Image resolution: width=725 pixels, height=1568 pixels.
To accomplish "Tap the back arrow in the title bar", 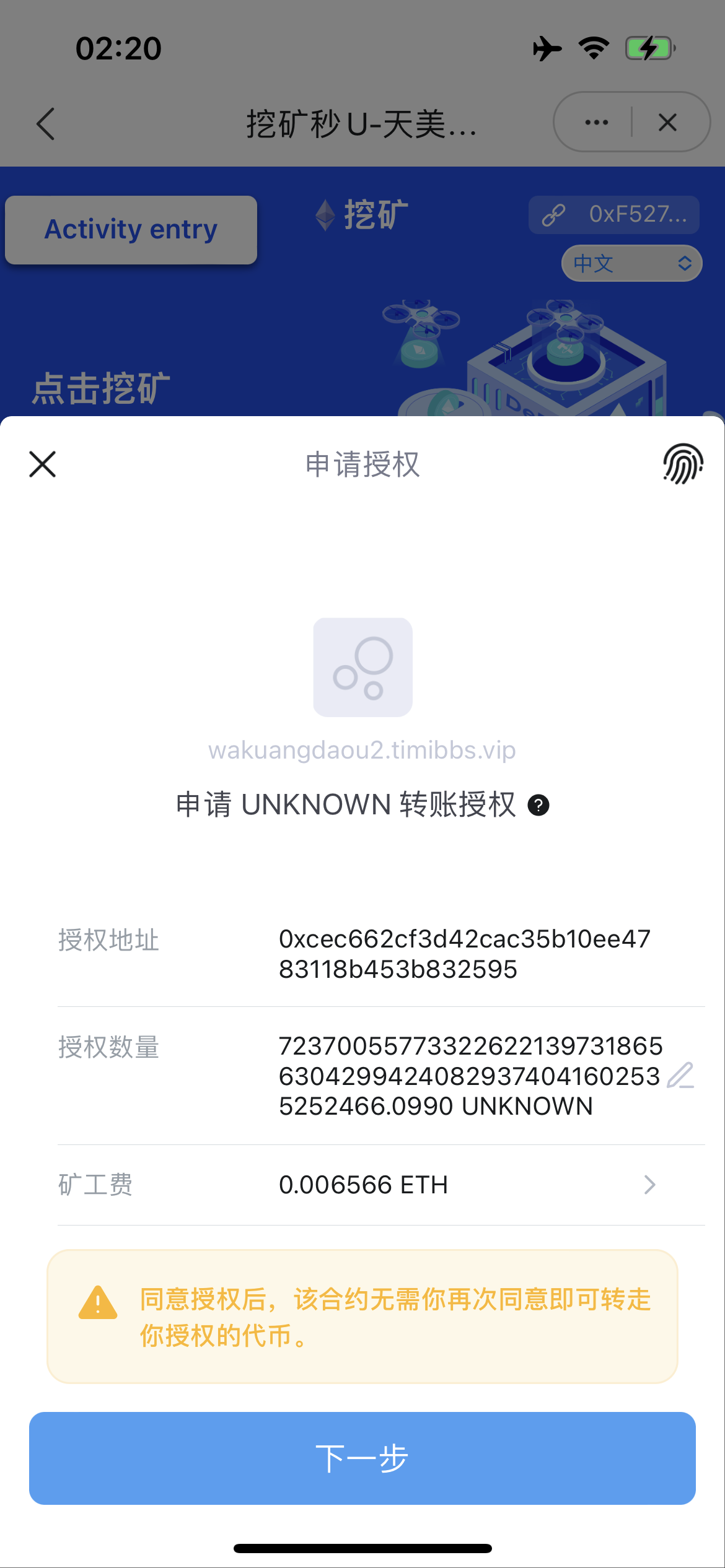I will tap(45, 124).
